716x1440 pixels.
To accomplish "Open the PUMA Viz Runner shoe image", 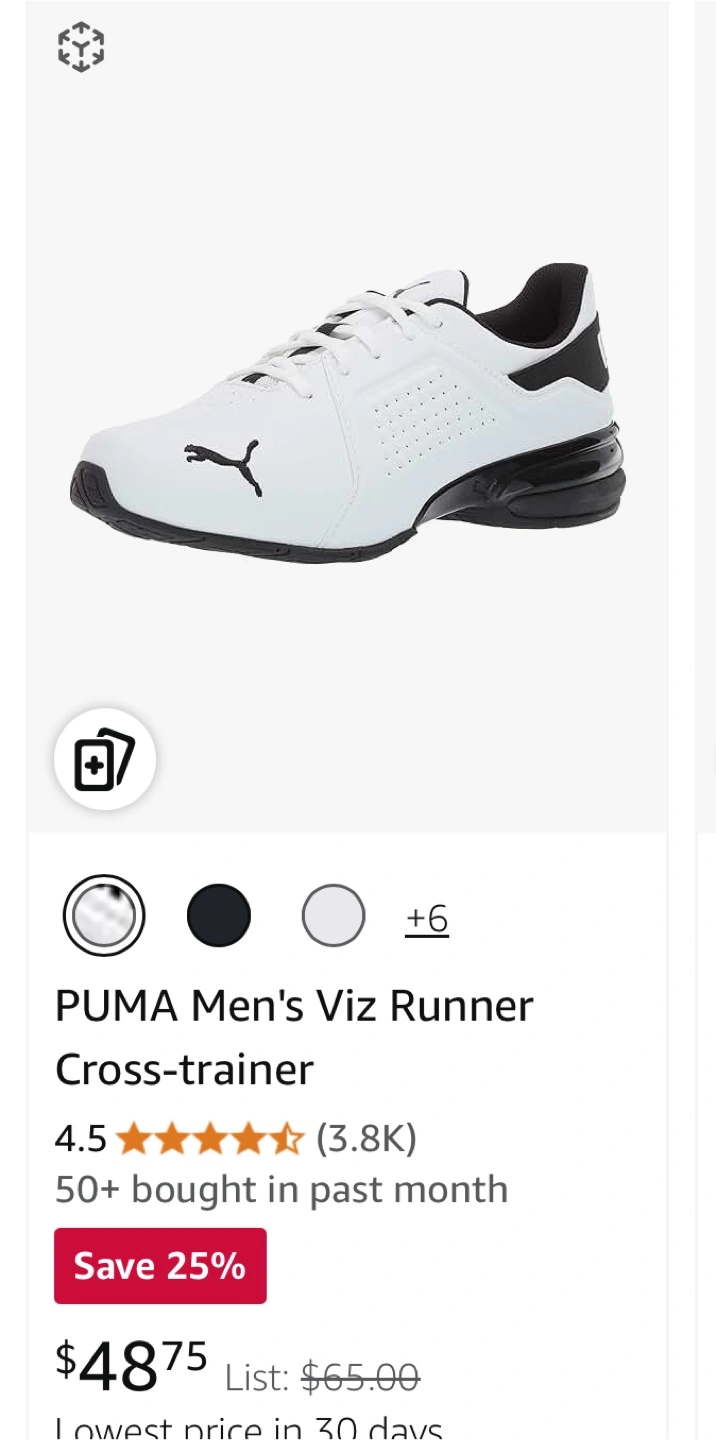I will (x=348, y=411).
